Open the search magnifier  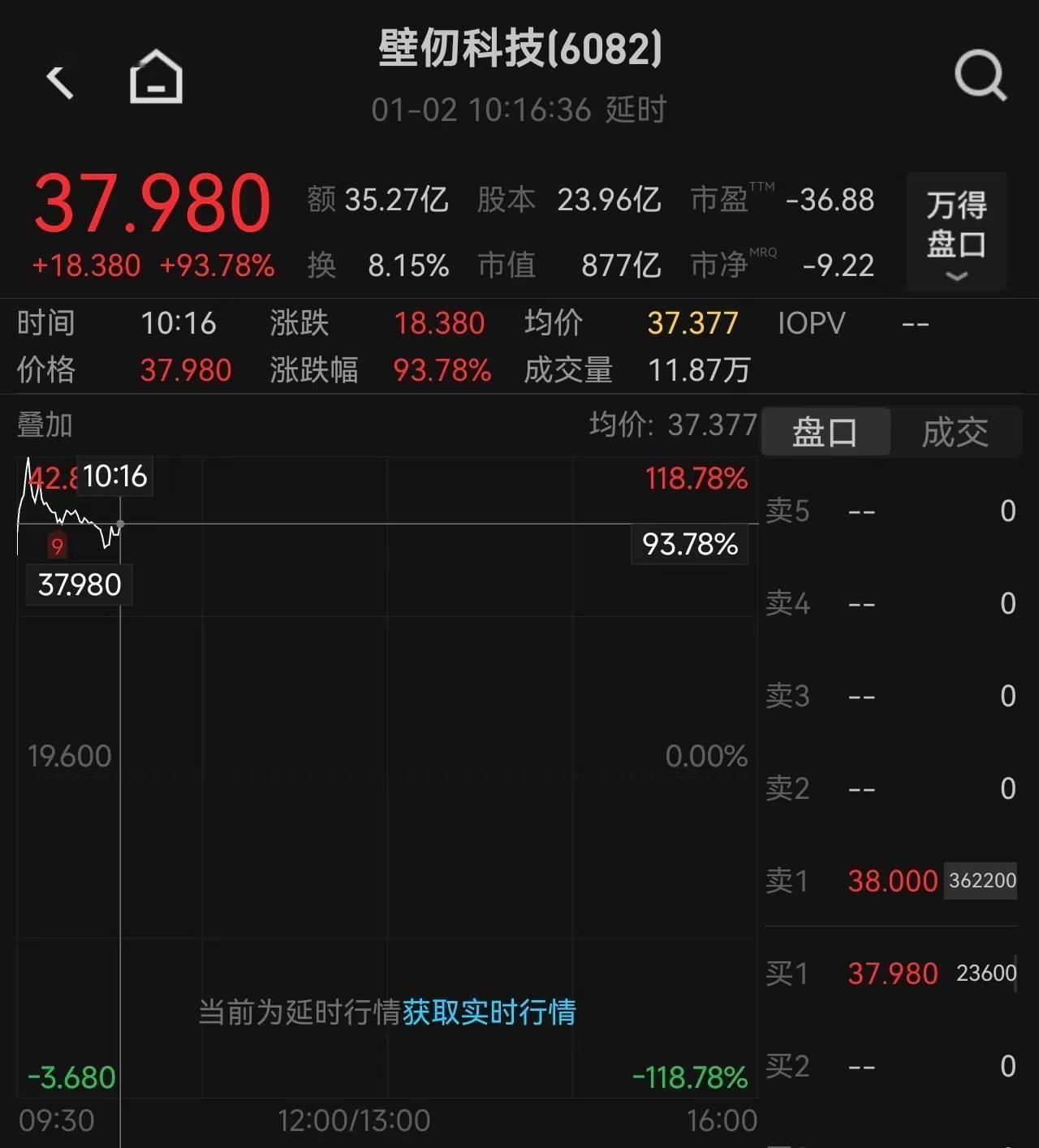pos(980,76)
